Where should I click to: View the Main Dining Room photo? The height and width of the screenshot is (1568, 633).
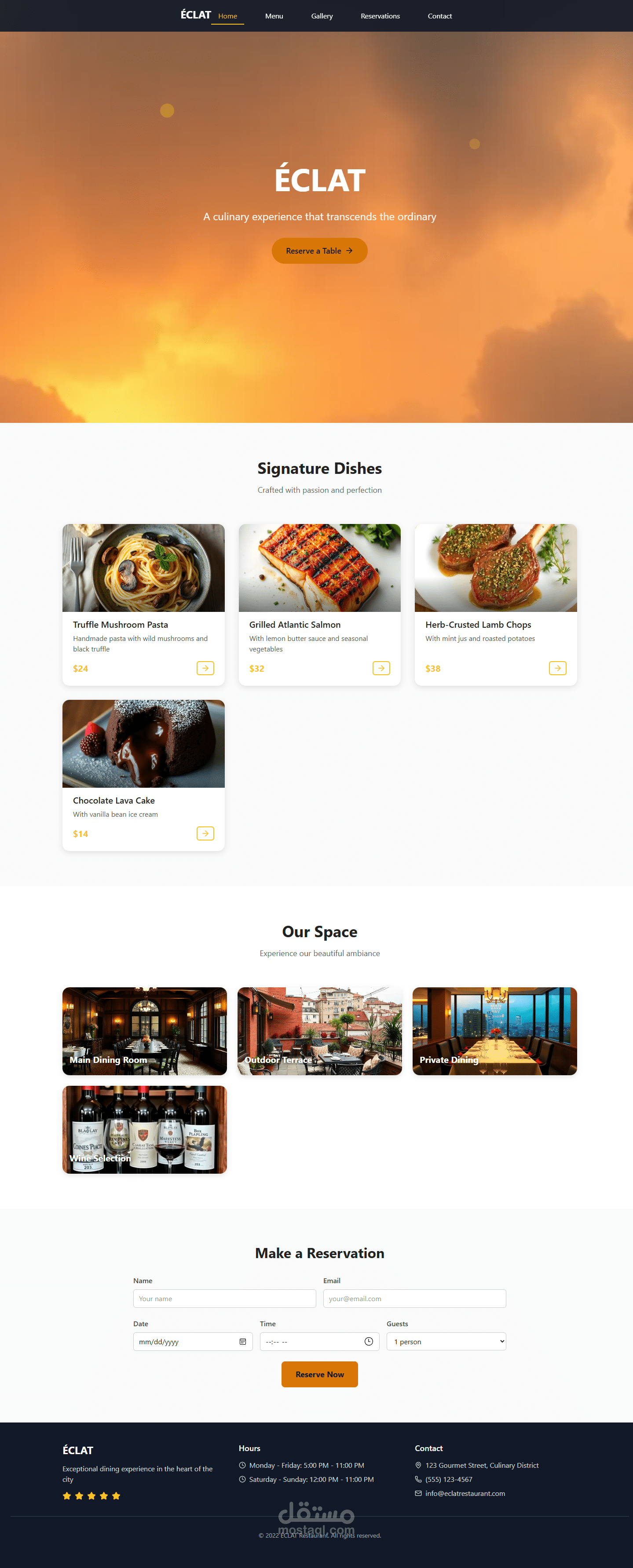point(144,1031)
